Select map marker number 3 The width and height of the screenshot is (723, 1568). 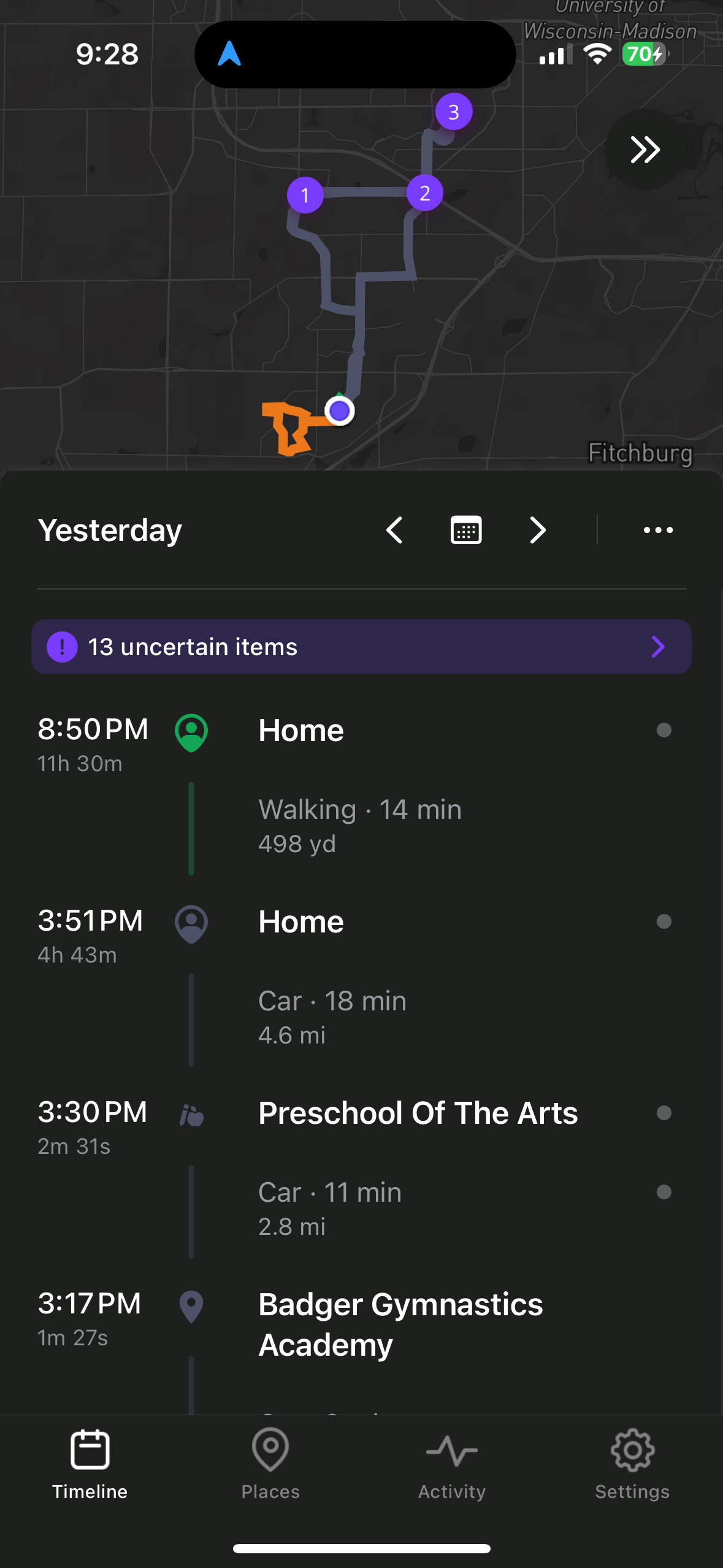(x=454, y=112)
